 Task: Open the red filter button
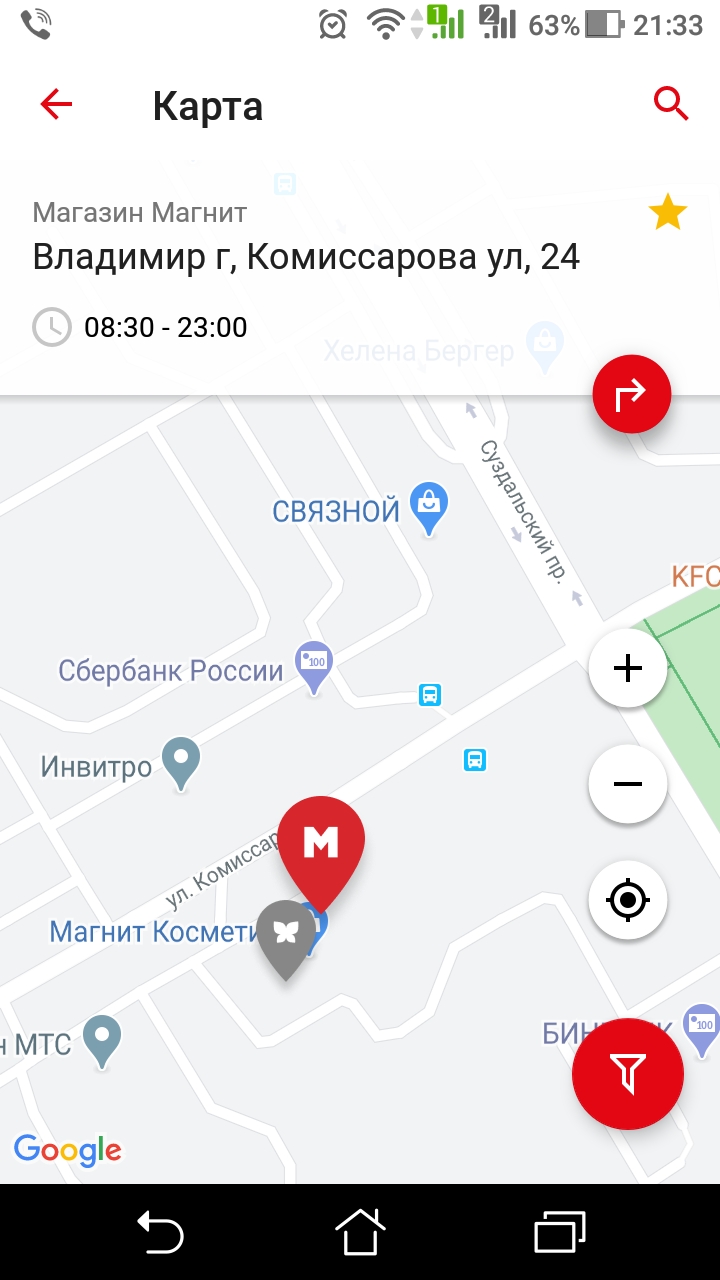tap(628, 1074)
